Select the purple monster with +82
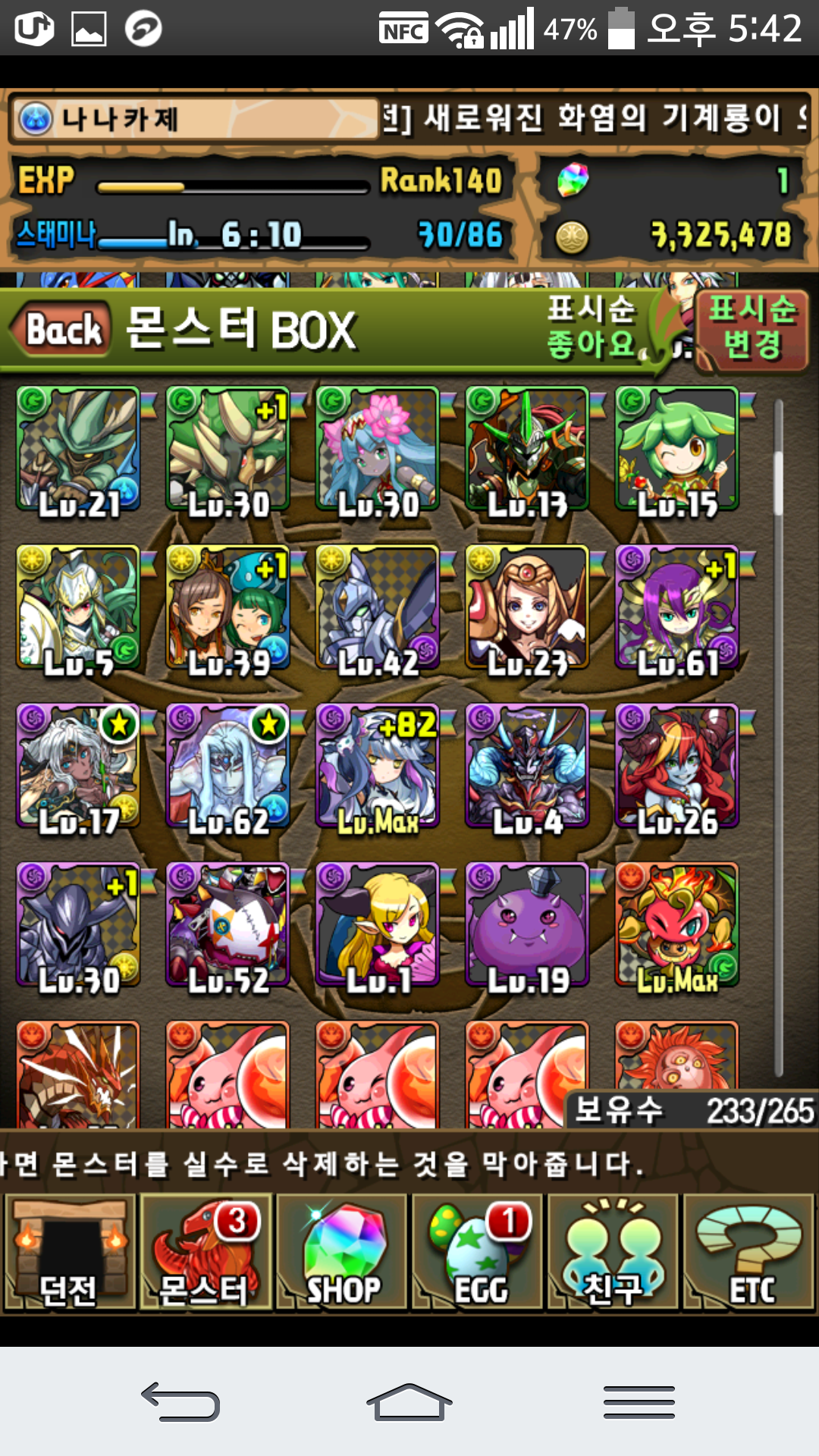The image size is (819, 1456). (378, 766)
